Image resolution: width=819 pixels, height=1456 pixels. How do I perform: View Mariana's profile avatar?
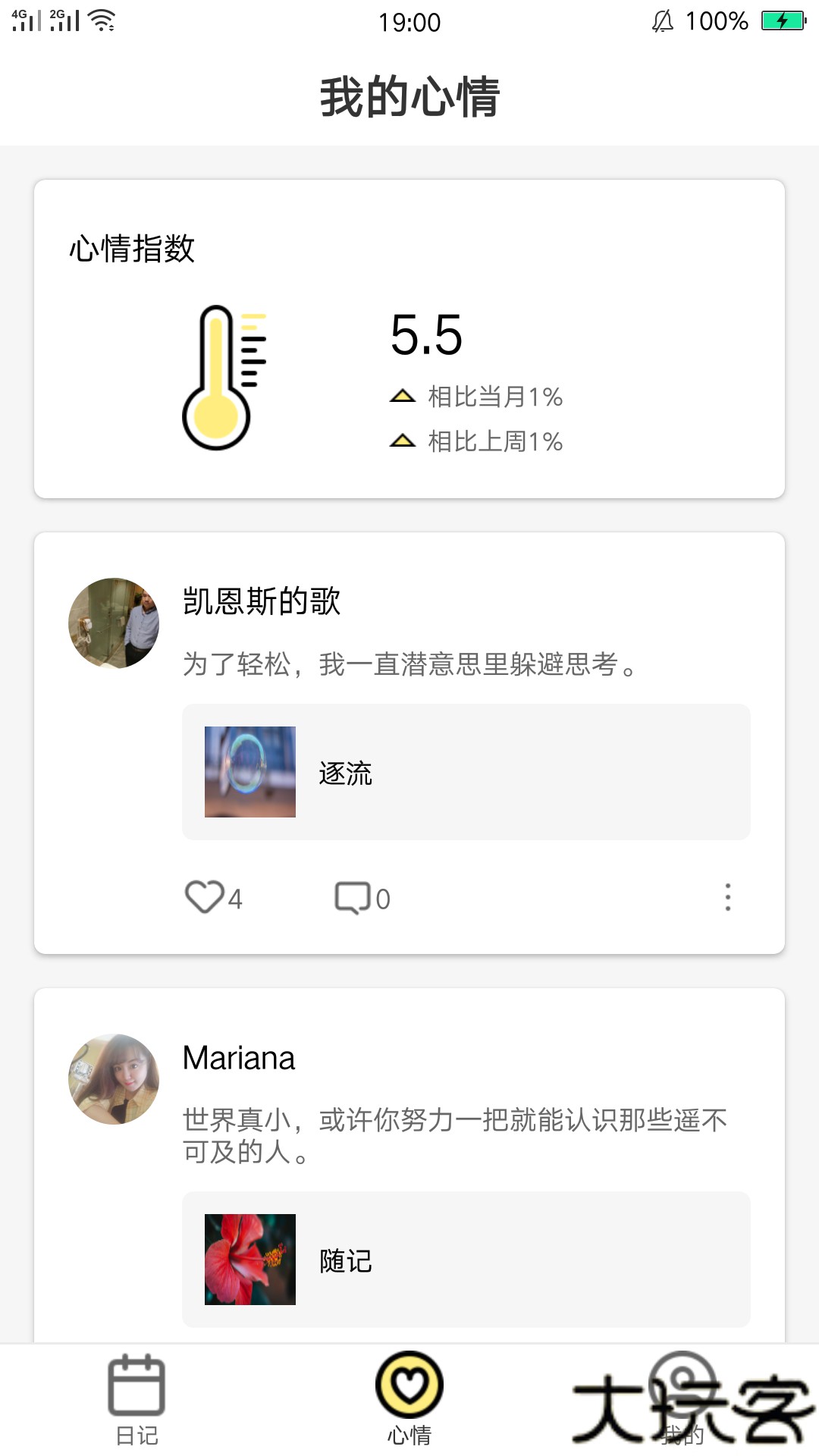112,1080
